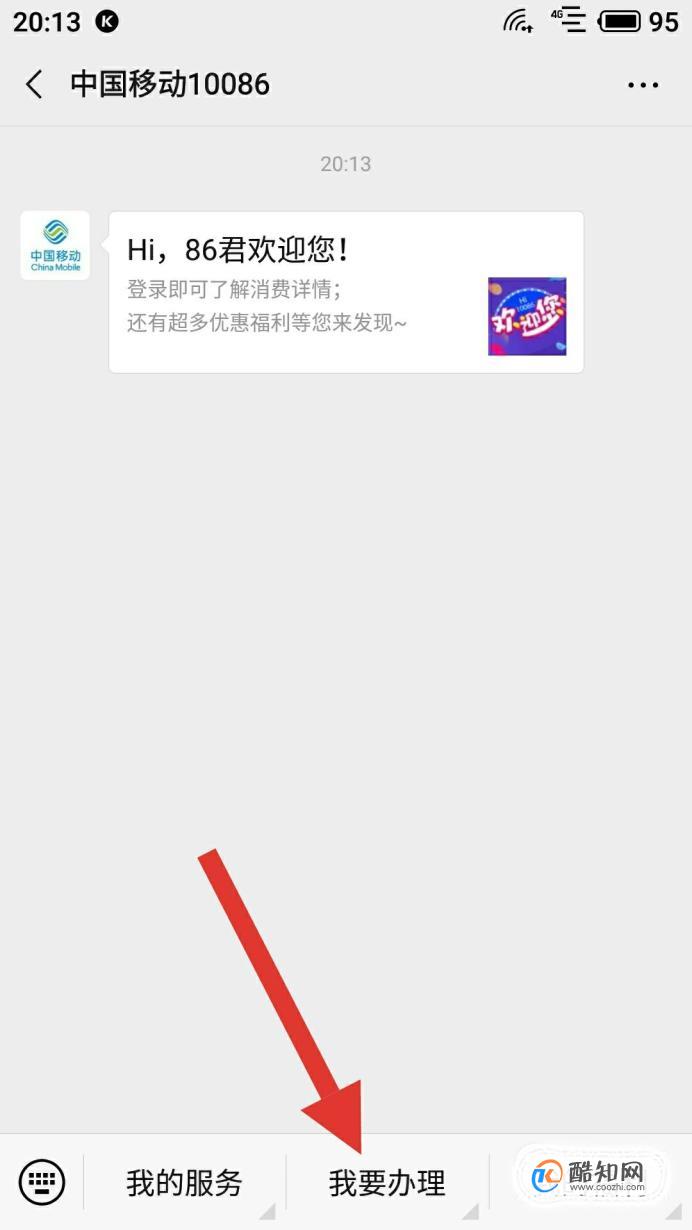Open the Hi，86君欢迎您 message card

pyautogui.click(x=345, y=292)
